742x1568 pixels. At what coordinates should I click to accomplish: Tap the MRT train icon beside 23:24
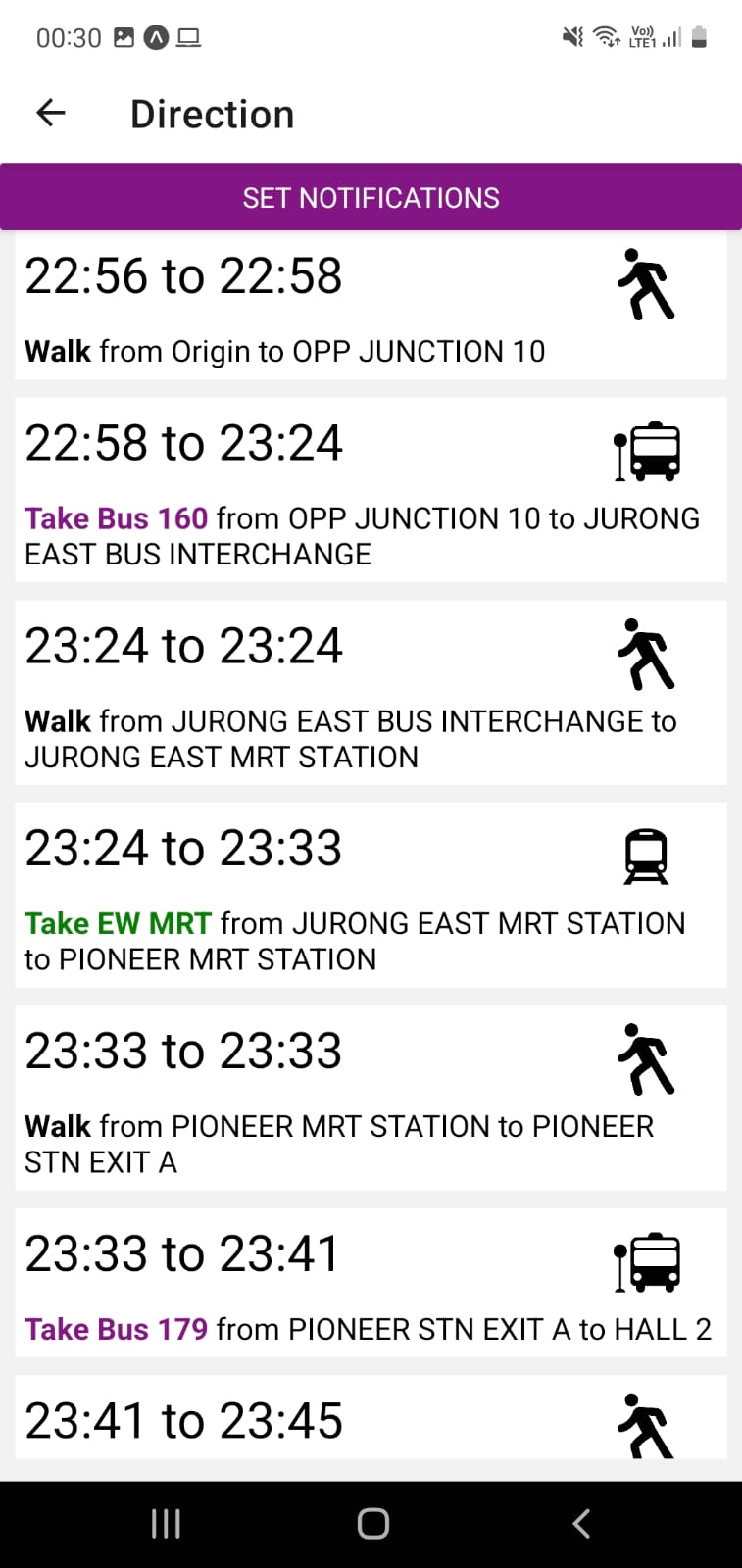[x=648, y=856]
